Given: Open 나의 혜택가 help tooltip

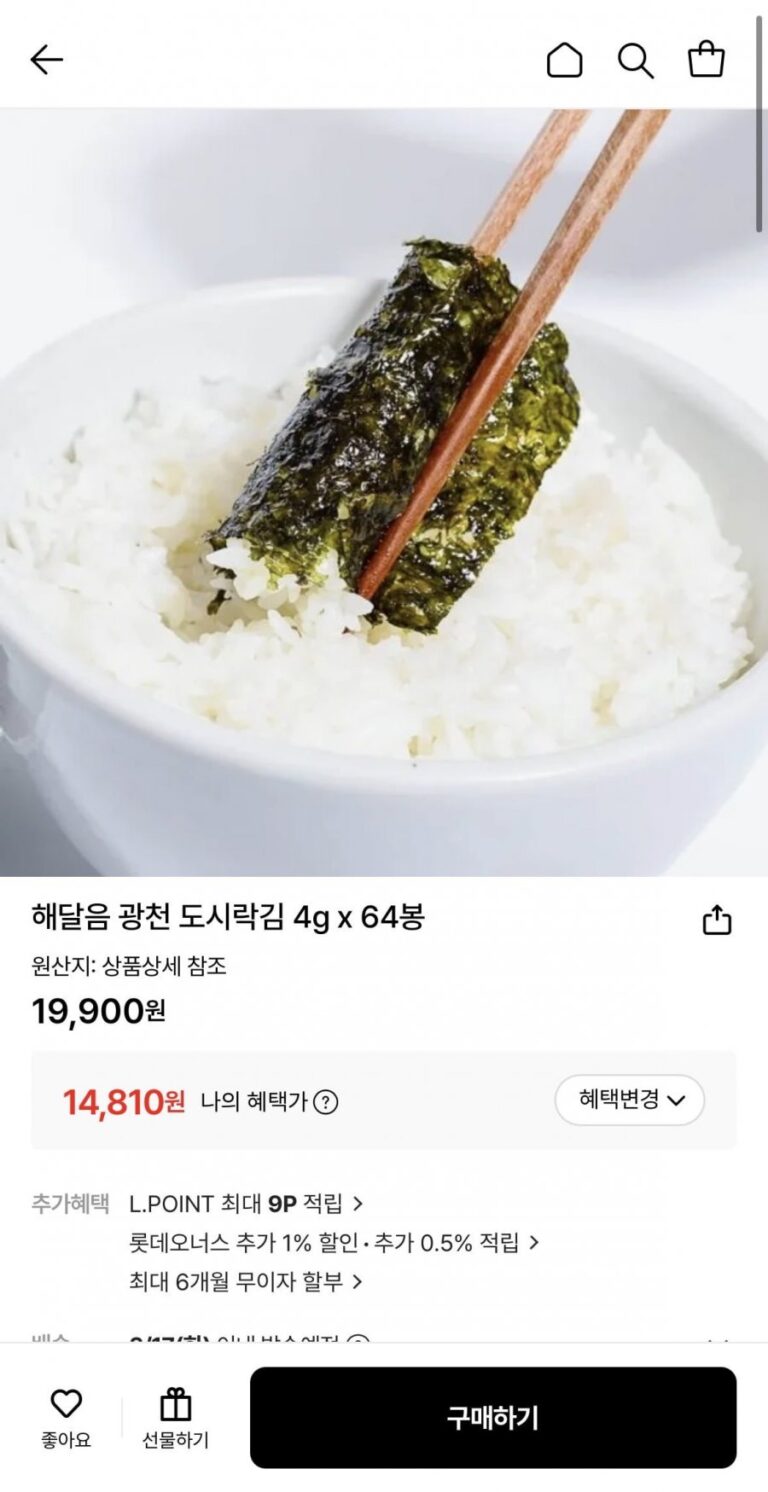Looking at the screenshot, I should [x=326, y=1102].
